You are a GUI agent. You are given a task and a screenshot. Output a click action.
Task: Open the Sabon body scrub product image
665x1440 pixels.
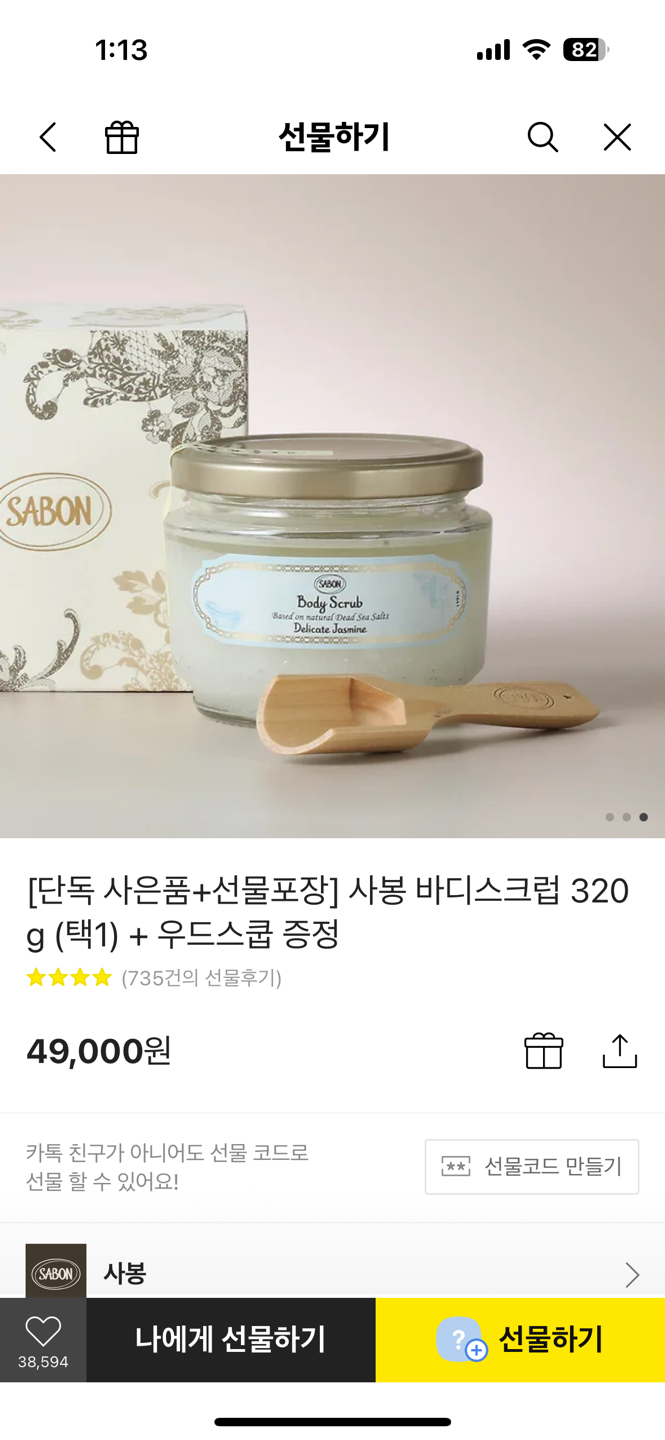coord(332,505)
